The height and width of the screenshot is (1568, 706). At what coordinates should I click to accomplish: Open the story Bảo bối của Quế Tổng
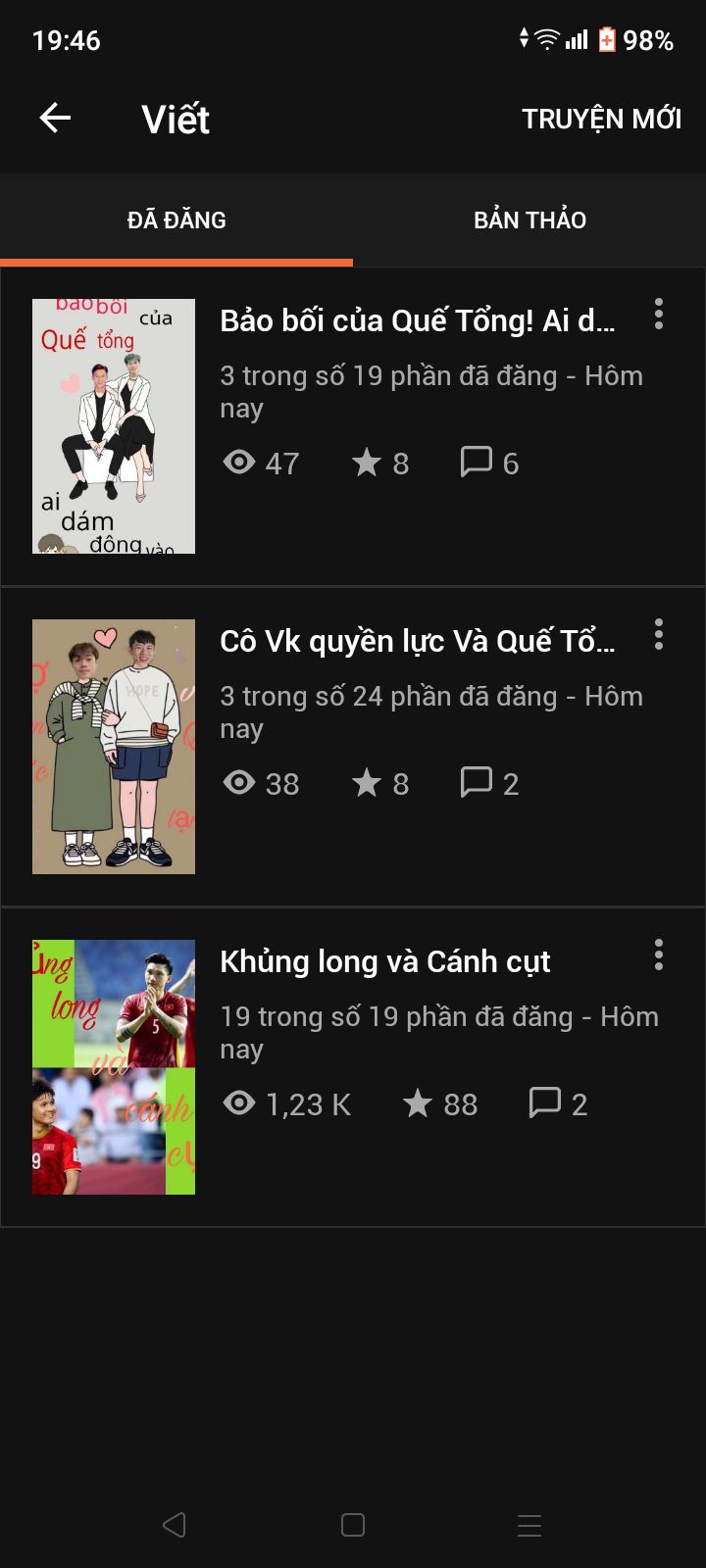pos(353,426)
